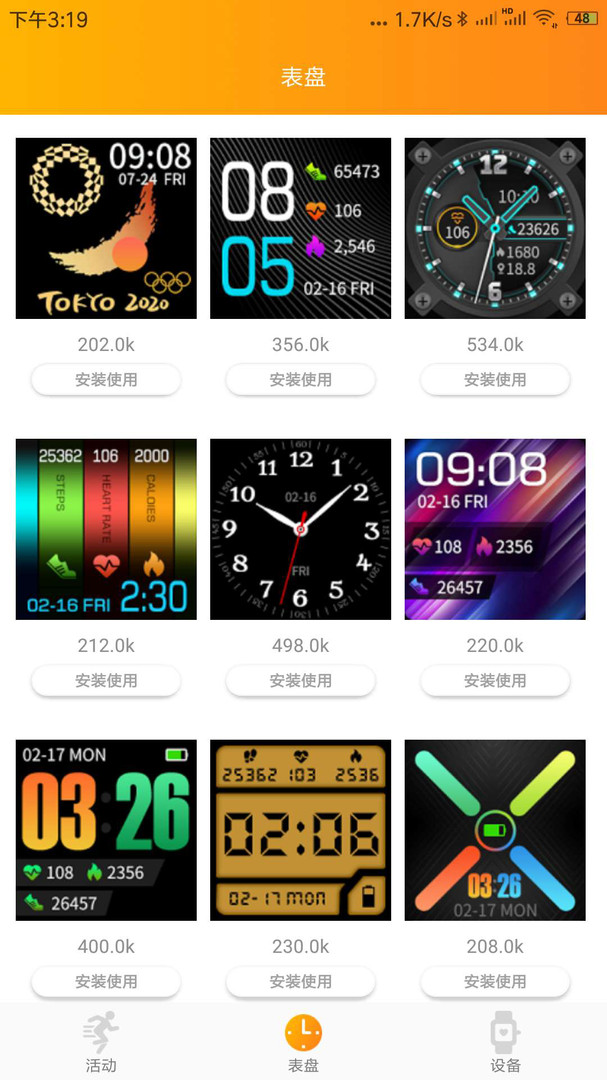Install the 356.0k watch face
The width and height of the screenshot is (607, 1080).
[x=300, y=380]
